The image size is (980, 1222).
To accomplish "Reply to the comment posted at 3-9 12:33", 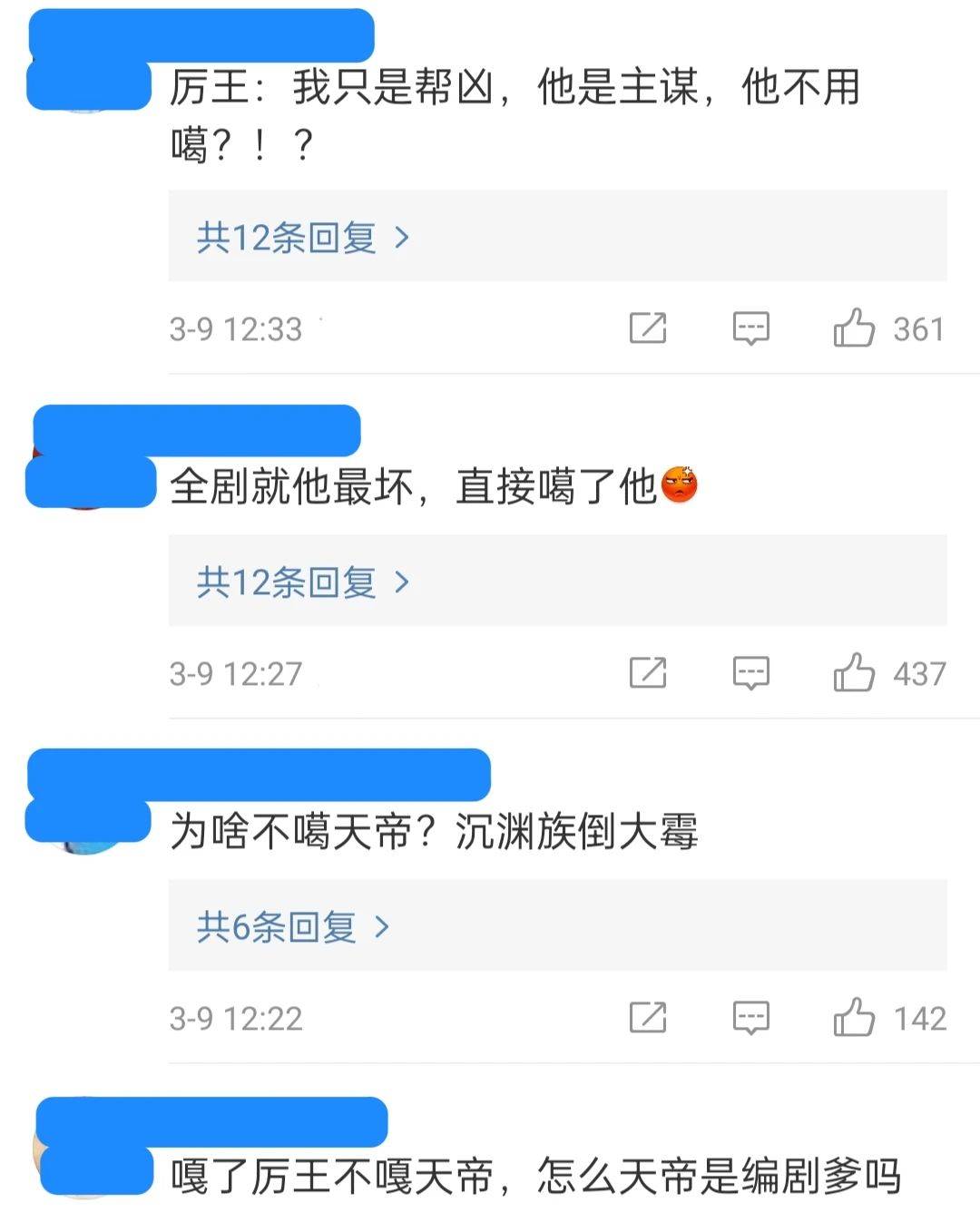I will click(x=750, y=328).
